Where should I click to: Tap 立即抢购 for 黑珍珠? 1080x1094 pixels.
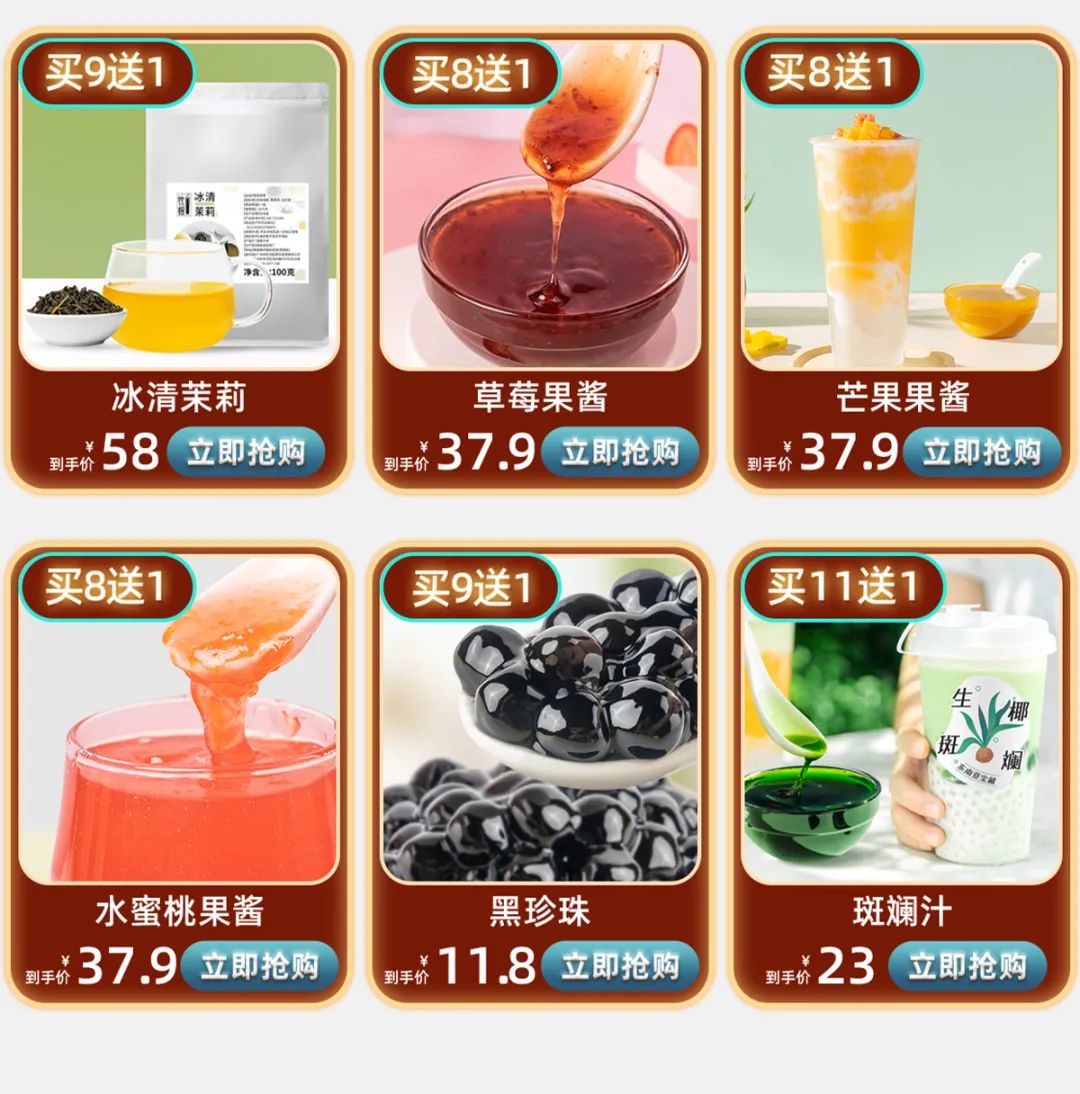[x=619, y=966]
